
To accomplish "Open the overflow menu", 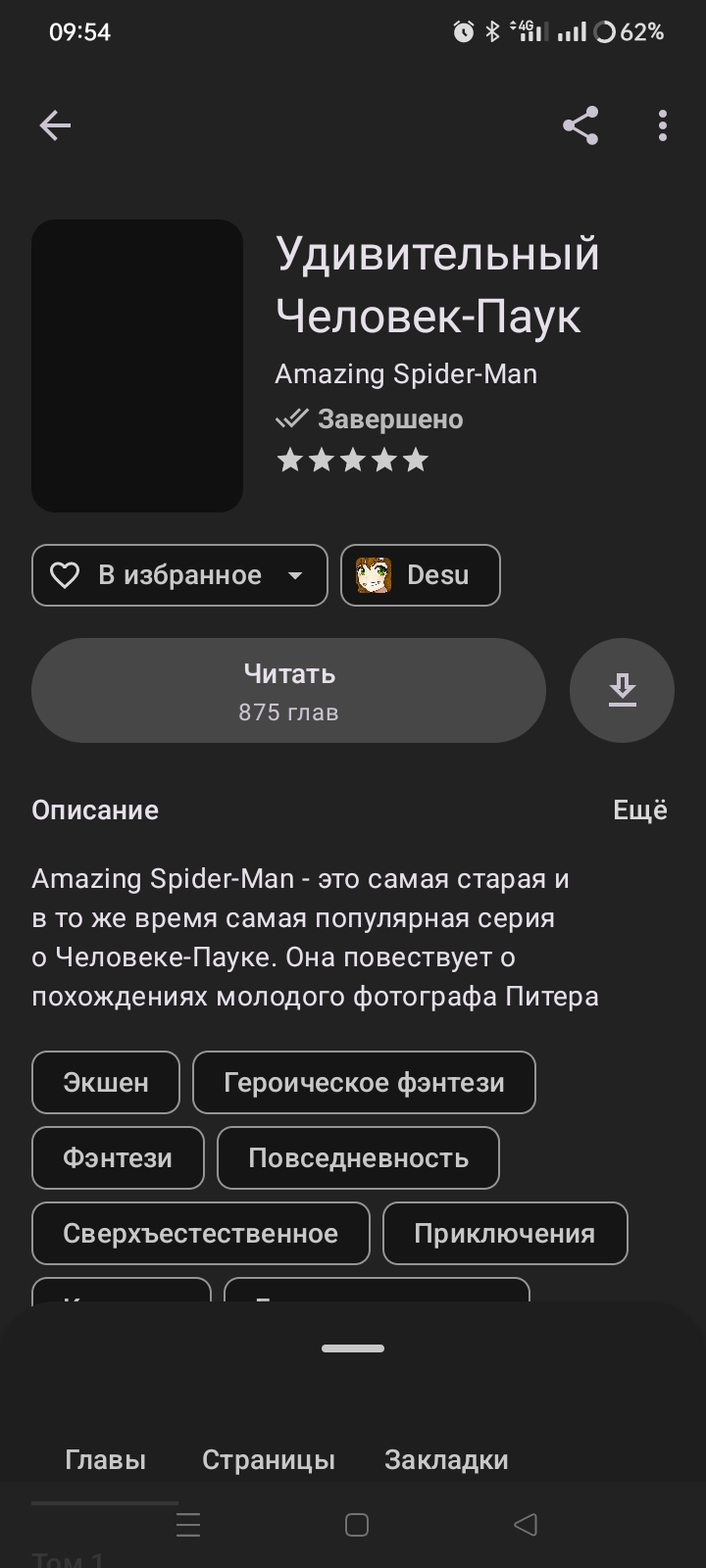I will [663, 125].
